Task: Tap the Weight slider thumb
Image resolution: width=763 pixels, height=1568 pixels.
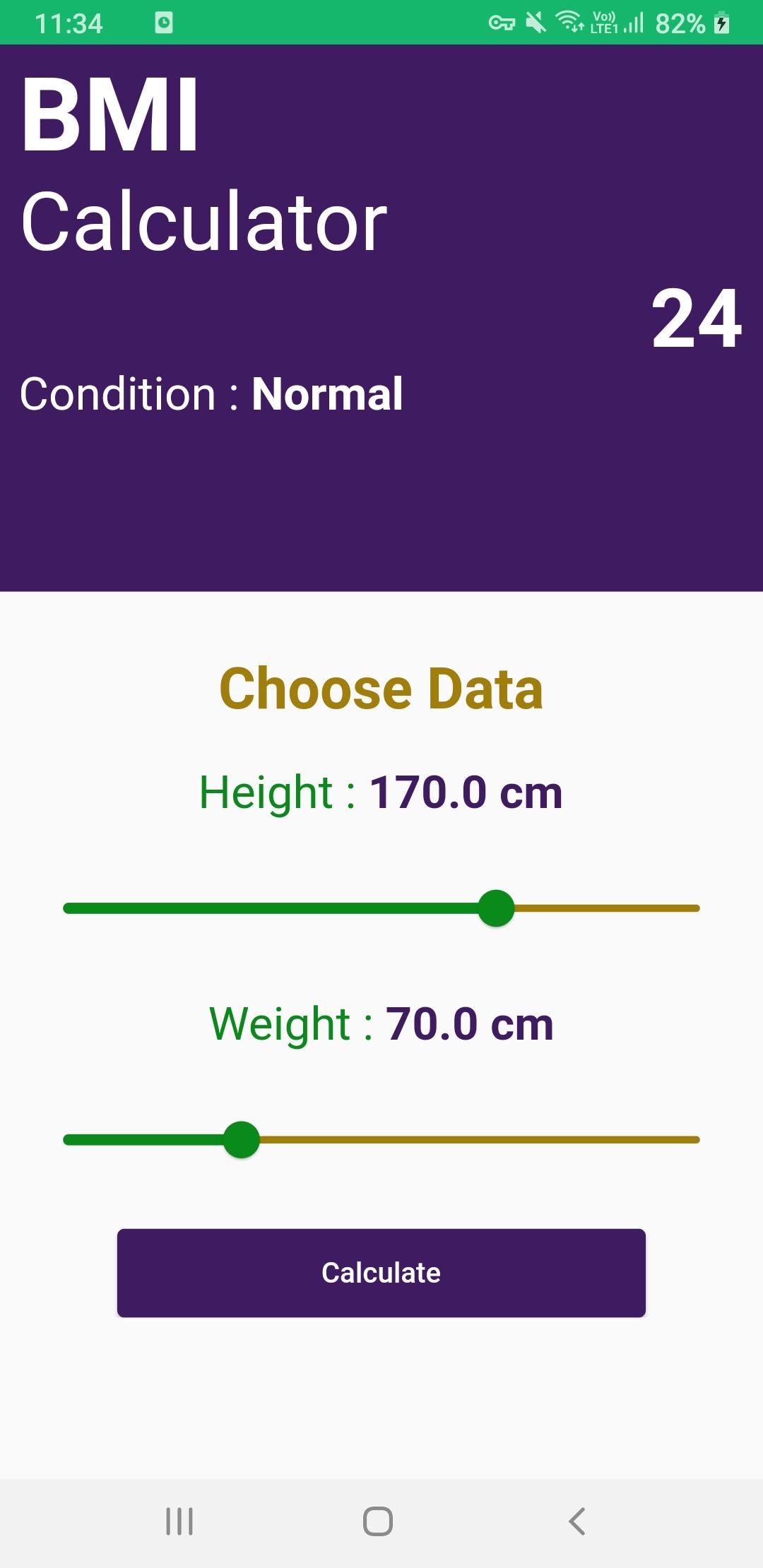Action: pyautogui.click(x=241, y=1140)
